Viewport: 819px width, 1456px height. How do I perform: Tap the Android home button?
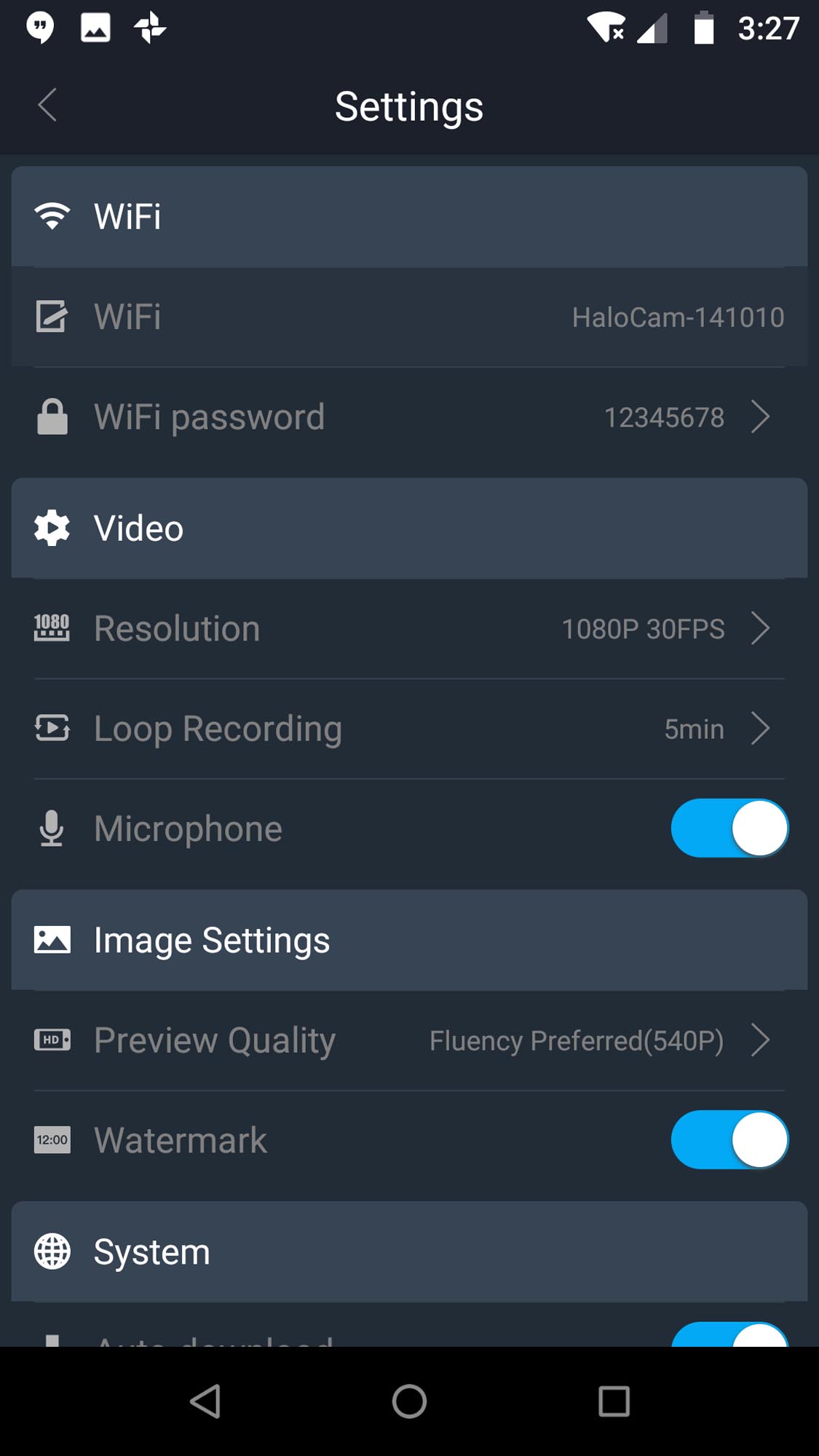(409, 1401)
